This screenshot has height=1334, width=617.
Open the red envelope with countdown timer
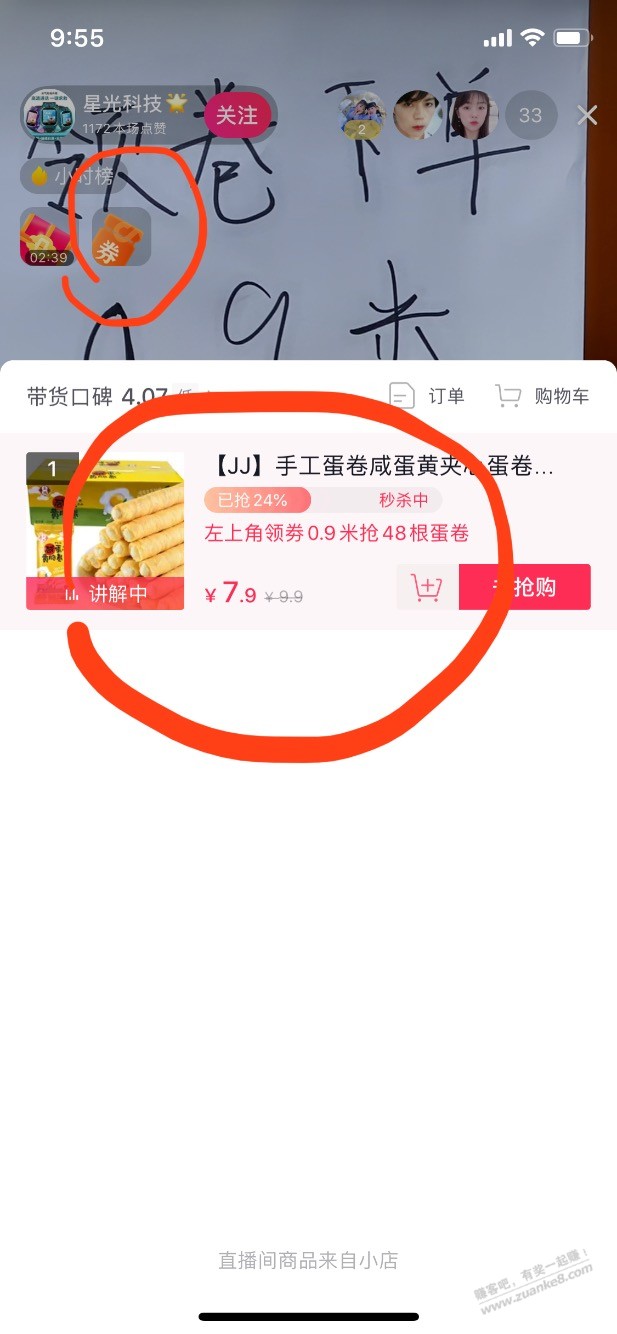pyautogui.click(x=48, y=237)
